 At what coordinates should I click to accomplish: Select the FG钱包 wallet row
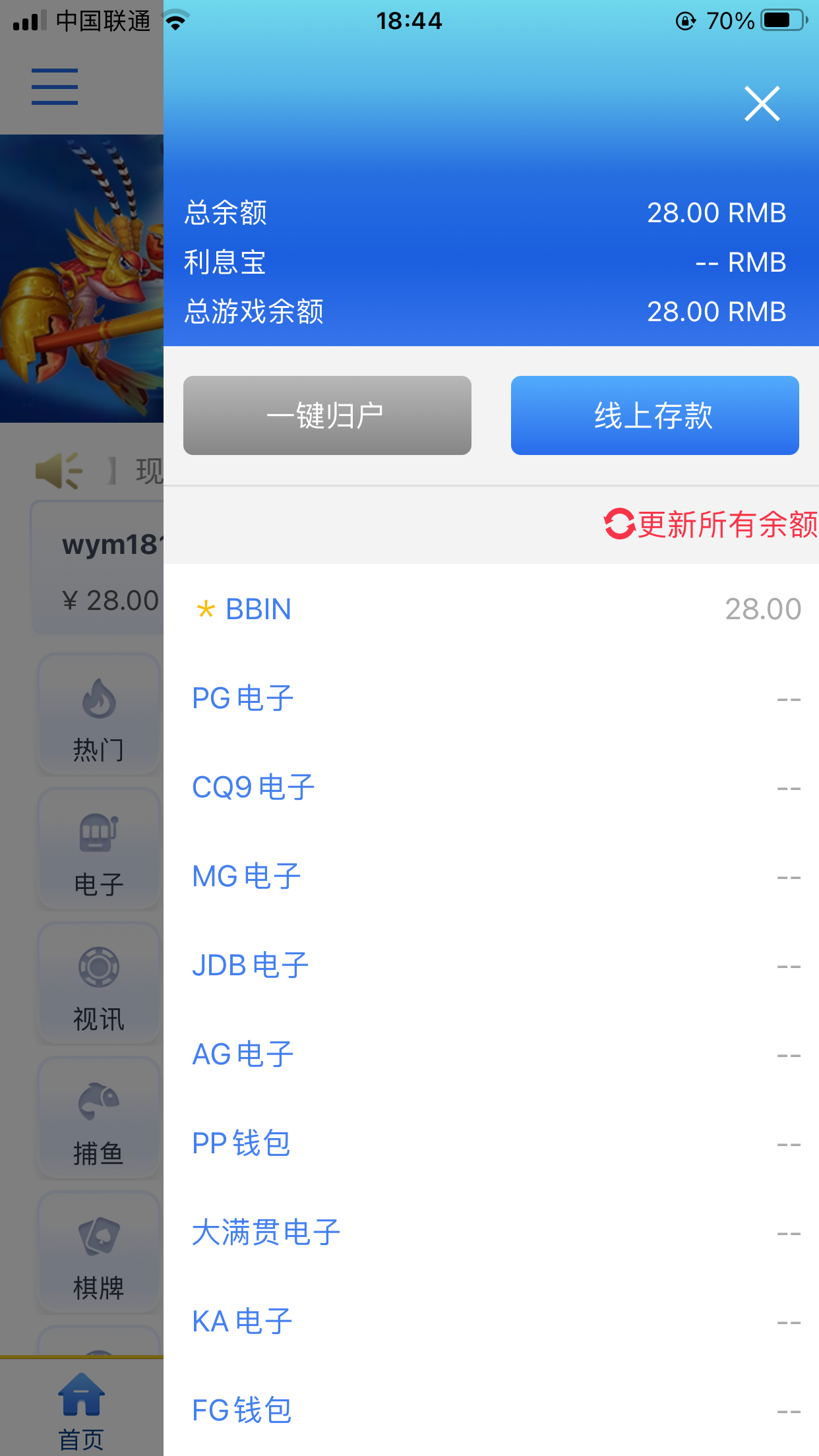click(491, 1410)
